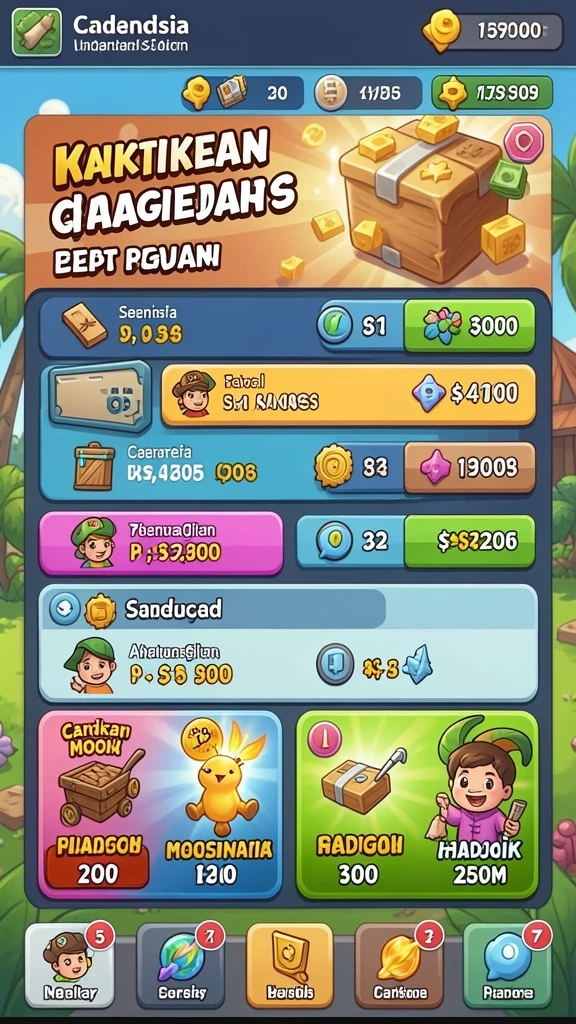
Task: Open the green profile avatar icon
Action: pyautogui.click(x=37, y=31)
